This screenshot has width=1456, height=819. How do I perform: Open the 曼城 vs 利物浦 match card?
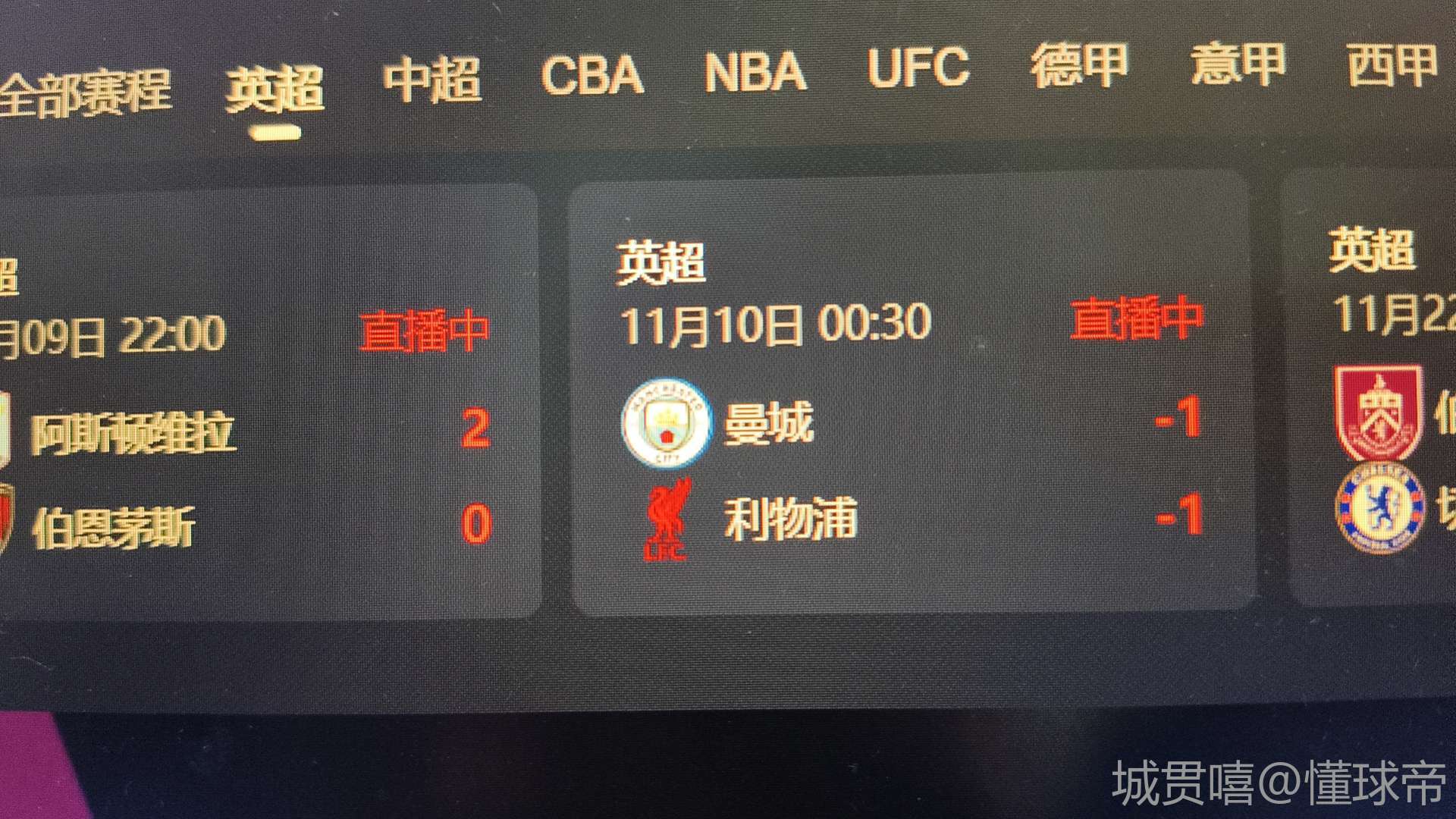(x=908, y=394)
